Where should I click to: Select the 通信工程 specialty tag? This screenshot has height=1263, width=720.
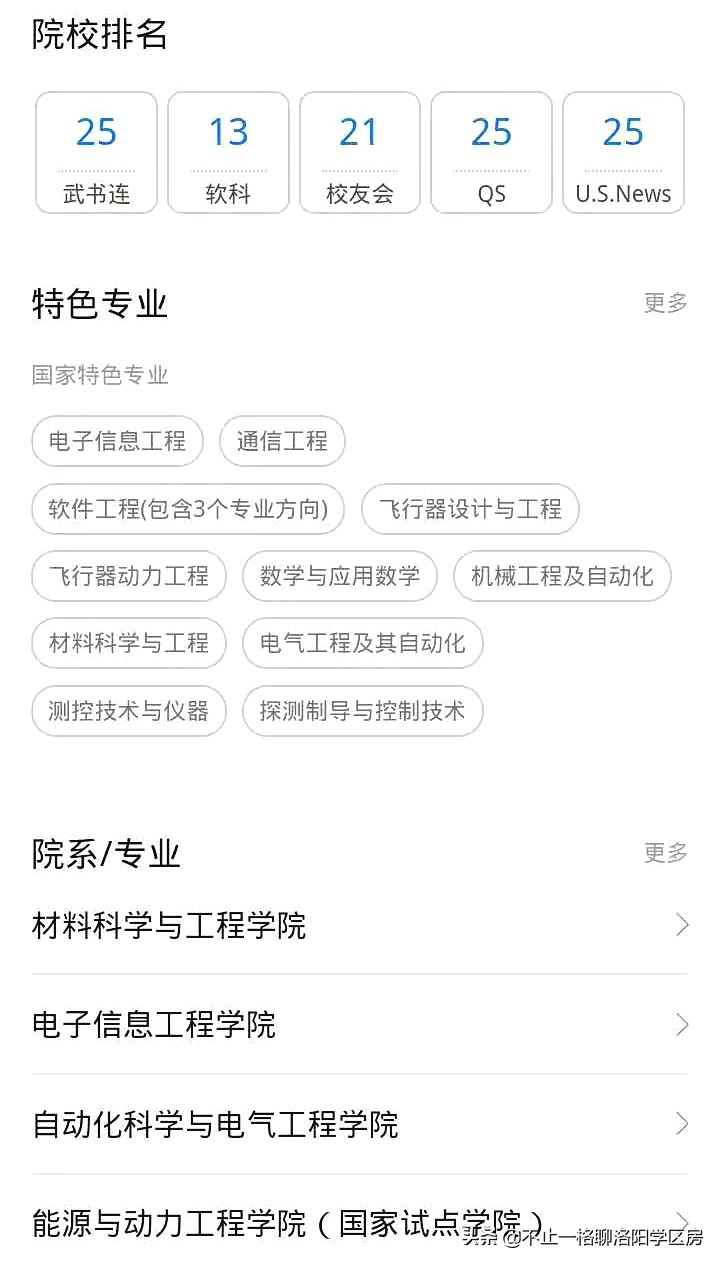[x=282, y=441]
